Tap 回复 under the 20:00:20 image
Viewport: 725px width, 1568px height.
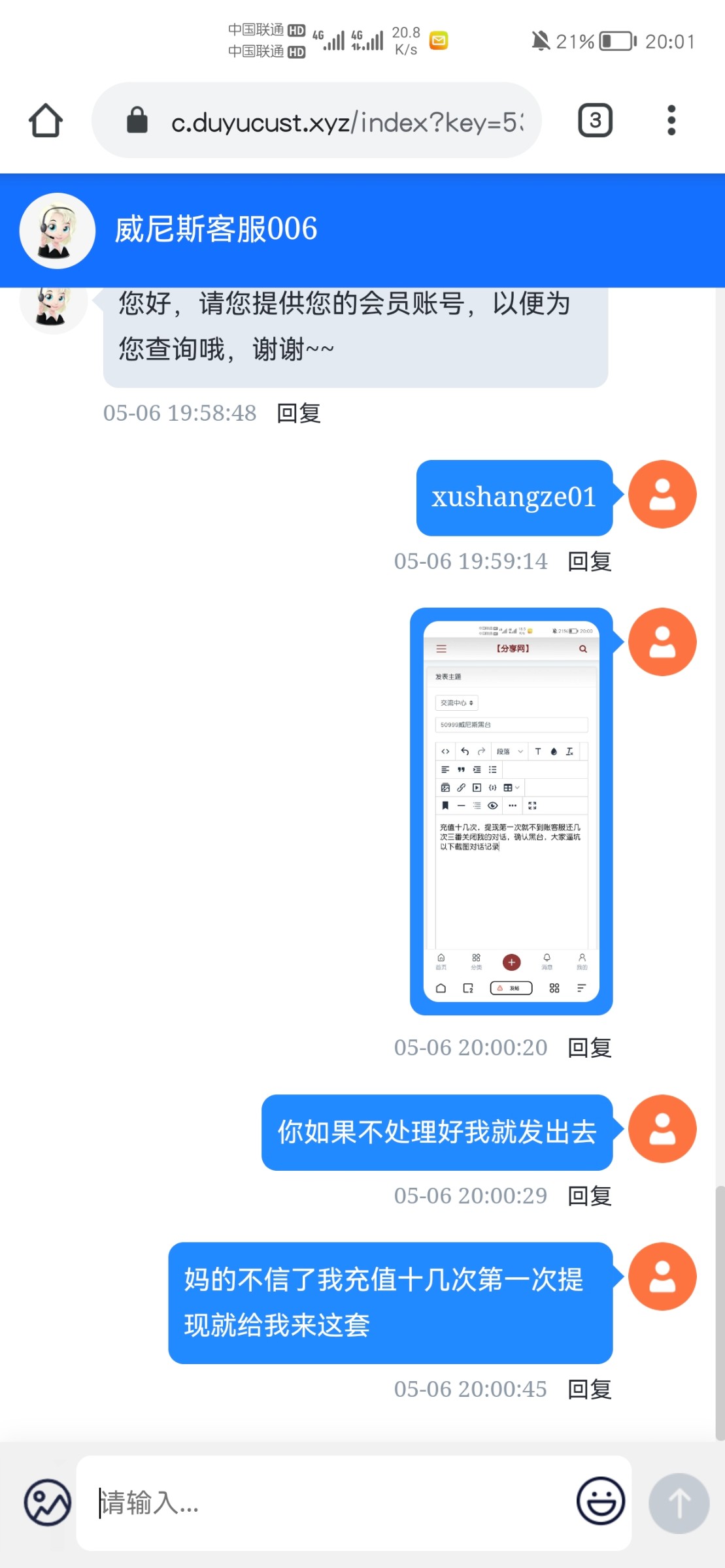click(589, 1048)
